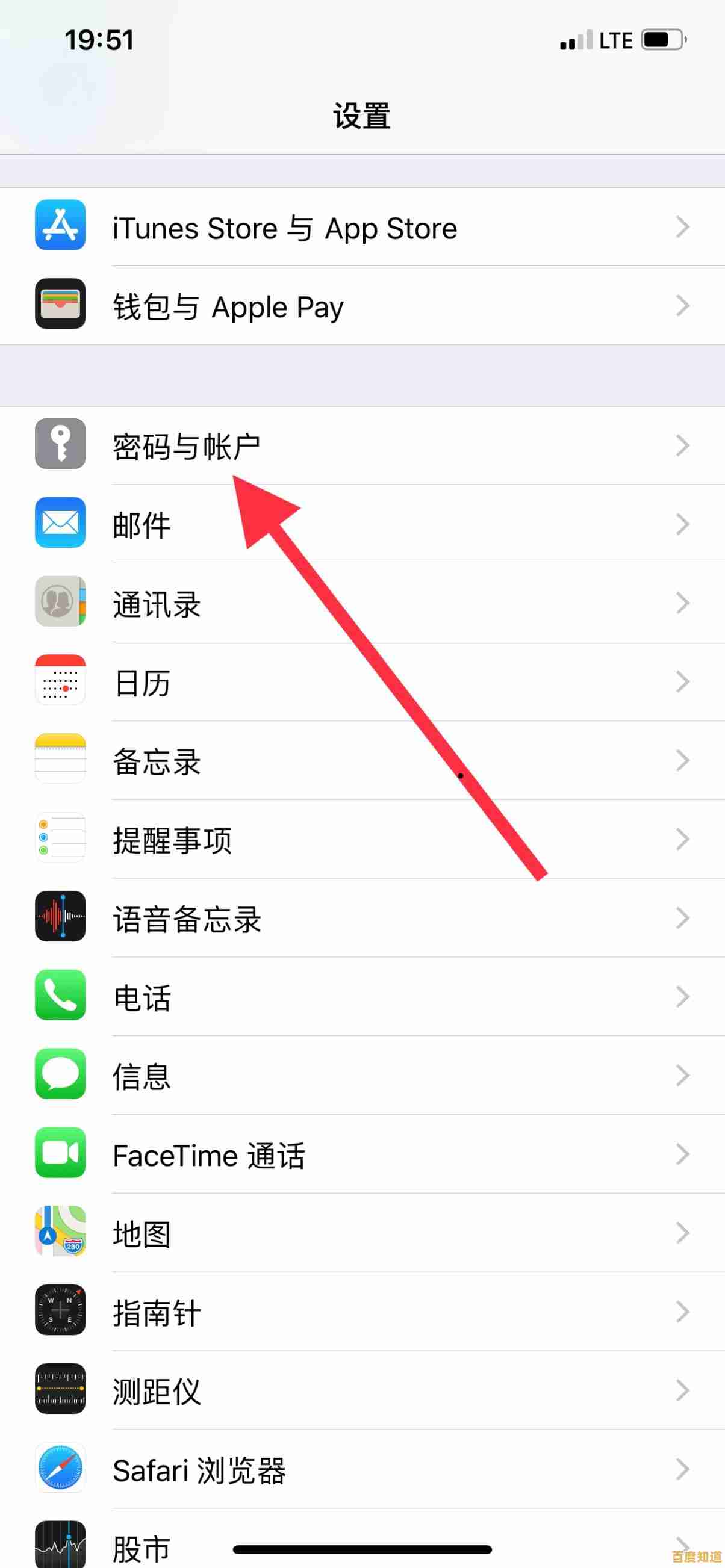
Task: Open the 信息 Messages bubble icon
Action: coord(60,1075)
